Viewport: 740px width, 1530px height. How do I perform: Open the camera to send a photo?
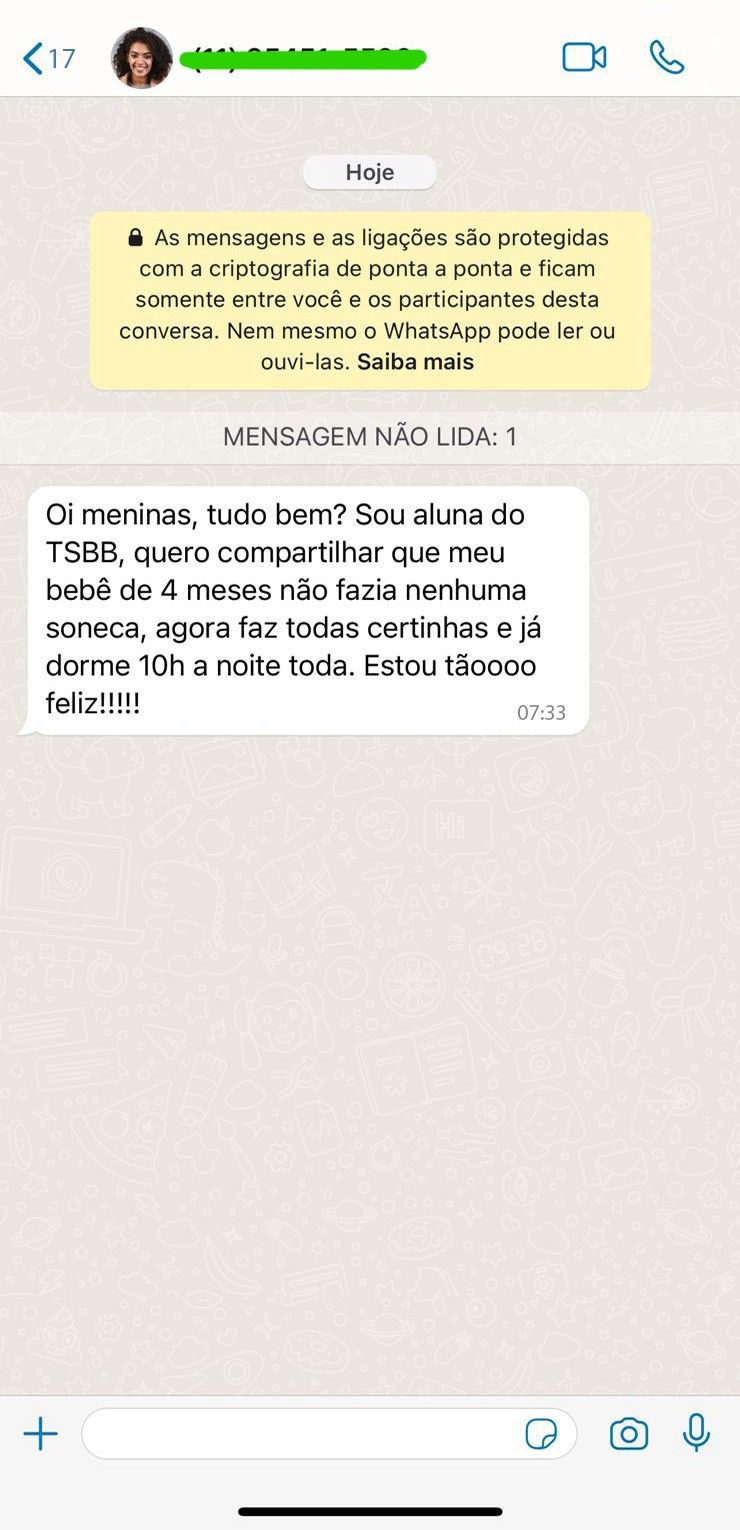tap(629, 1435)
